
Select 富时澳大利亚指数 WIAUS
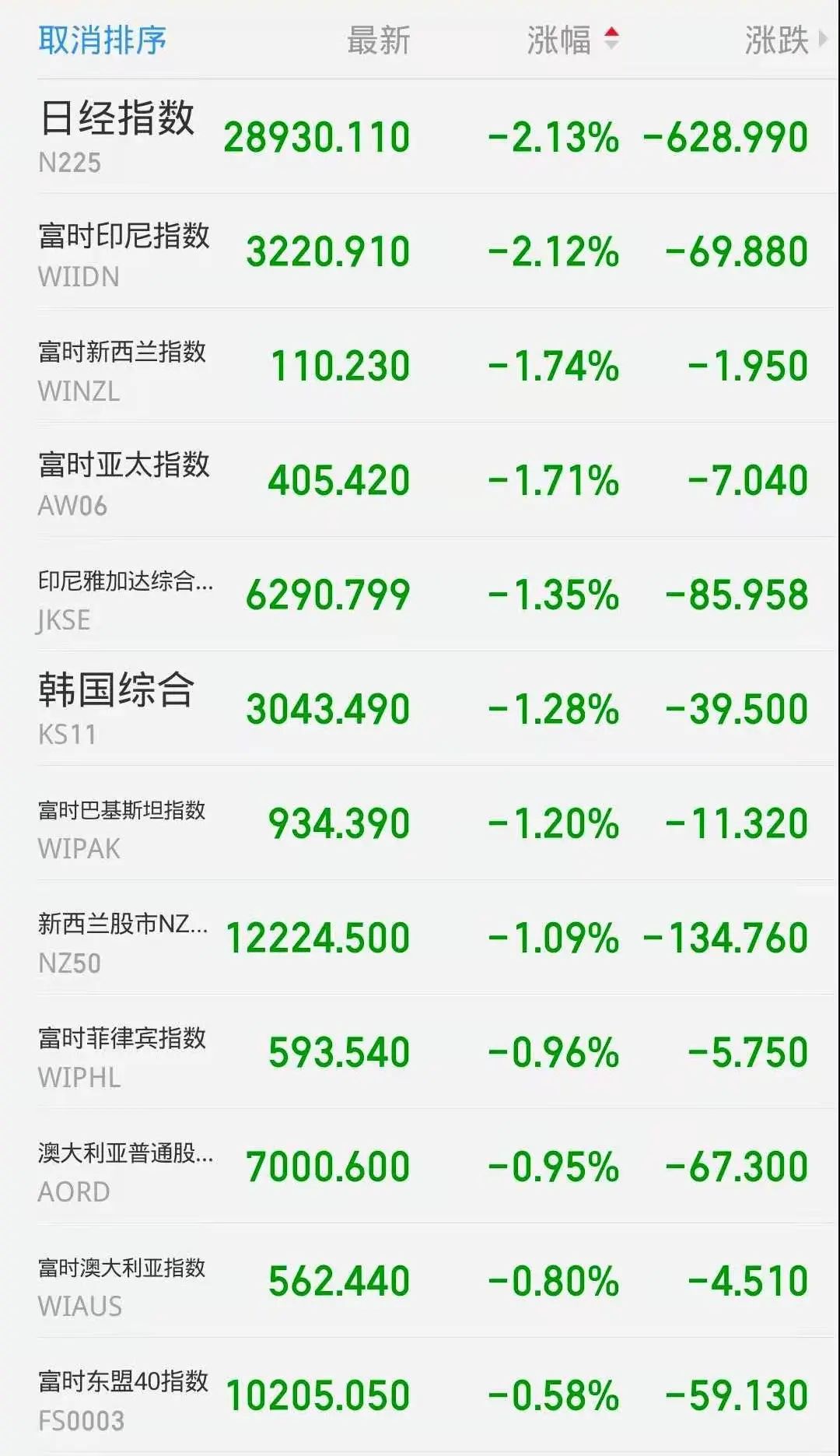(x=437, y=1281)
